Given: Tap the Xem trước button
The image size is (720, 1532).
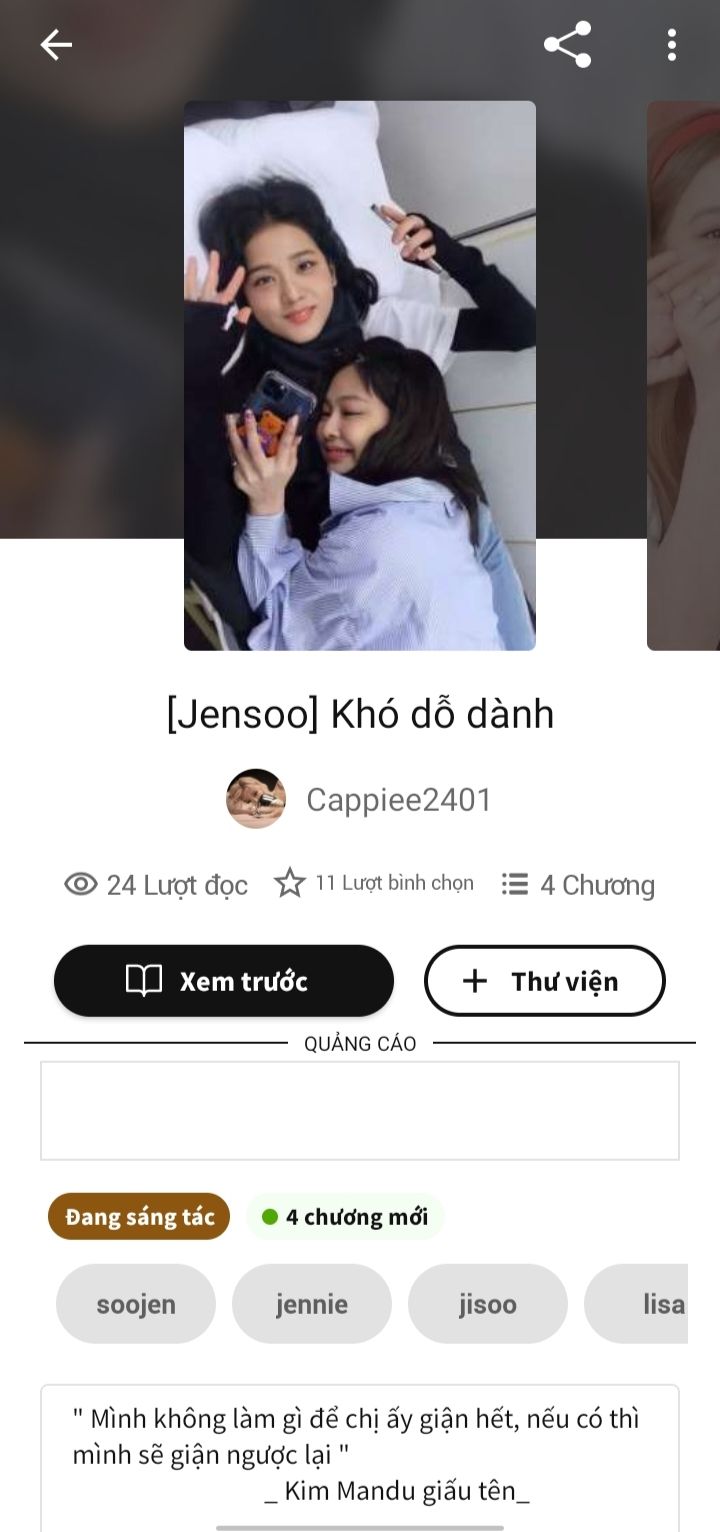Looking at the screenshot, I should (224, 981).
